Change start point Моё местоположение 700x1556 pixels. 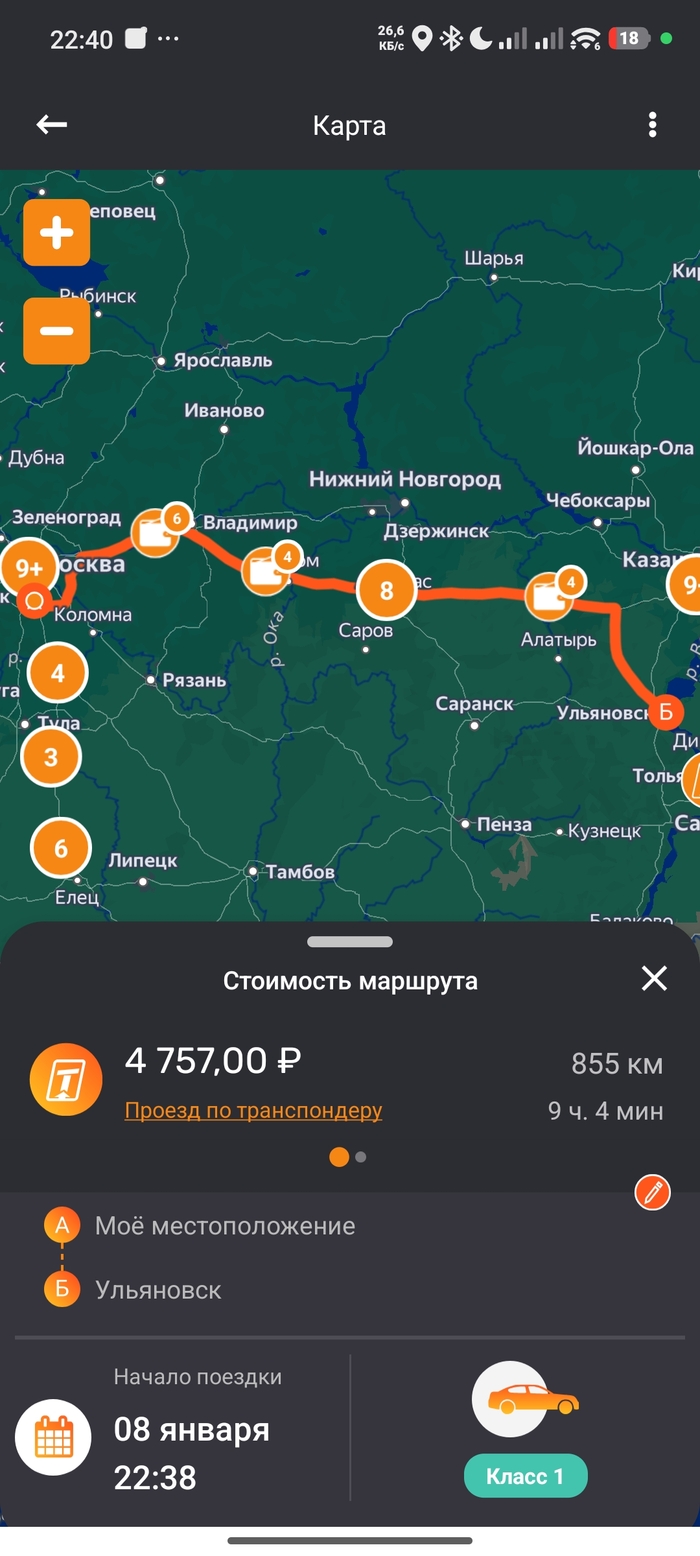[x=224, y=1225]
